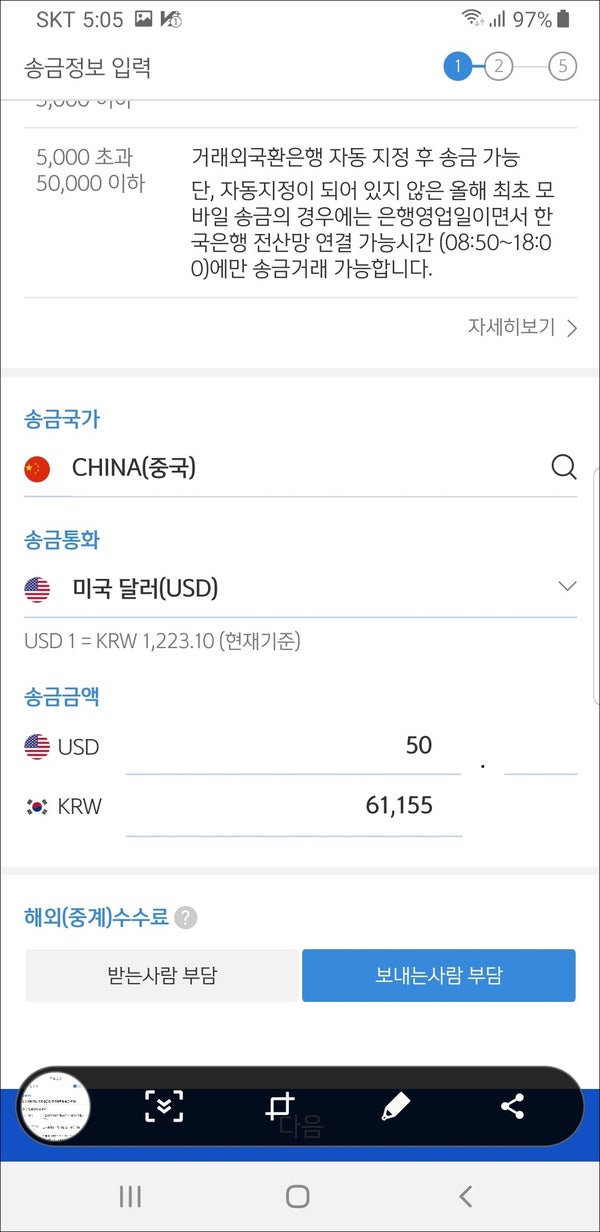Edit the USD amount field
600x1232 pixels.
(293, 746)
